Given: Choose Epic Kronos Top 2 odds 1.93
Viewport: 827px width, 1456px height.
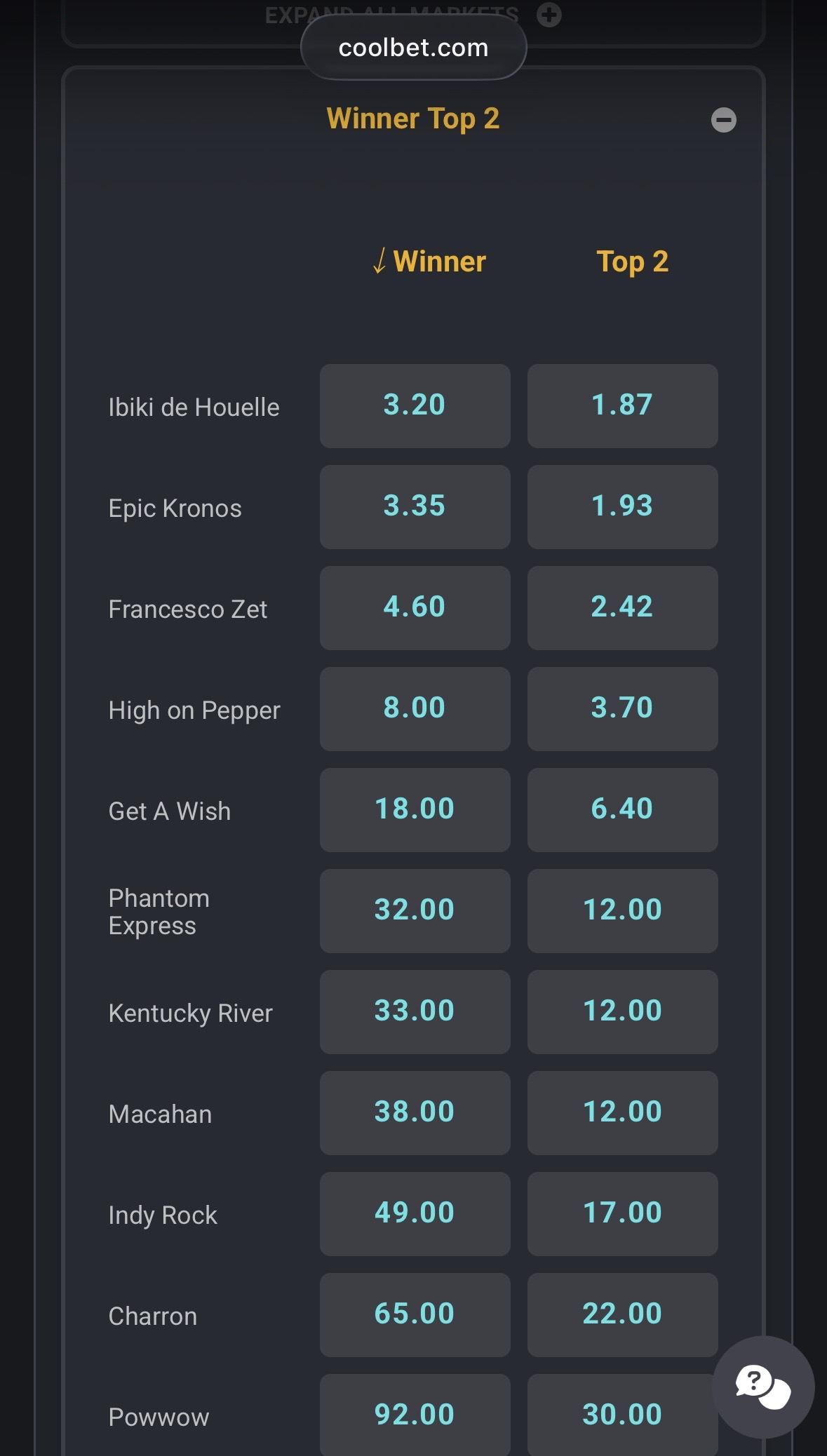Looking at the screenshot, I should tap(622, 506).
